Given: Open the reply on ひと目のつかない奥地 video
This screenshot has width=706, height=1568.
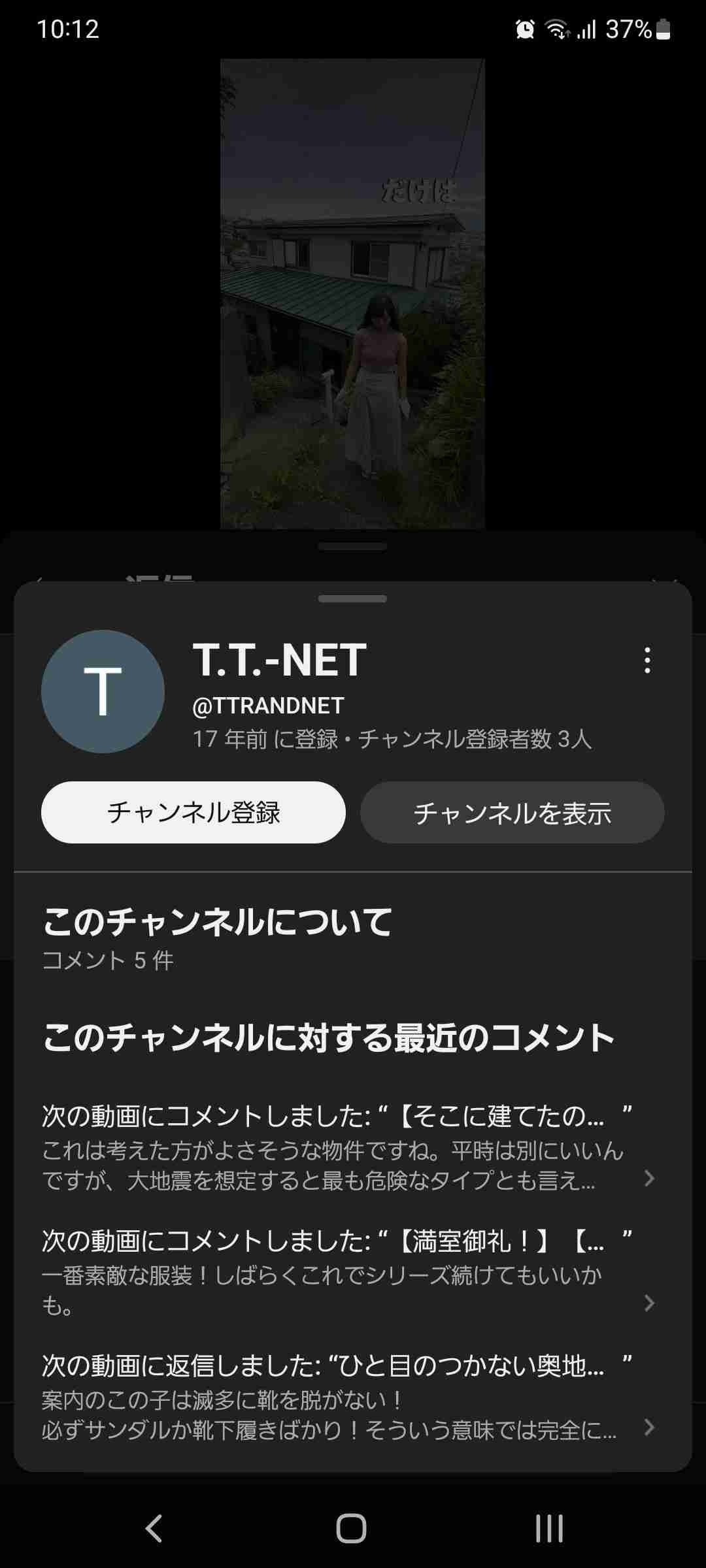Looking at the screenshot, I should [x=348, y=1397].
